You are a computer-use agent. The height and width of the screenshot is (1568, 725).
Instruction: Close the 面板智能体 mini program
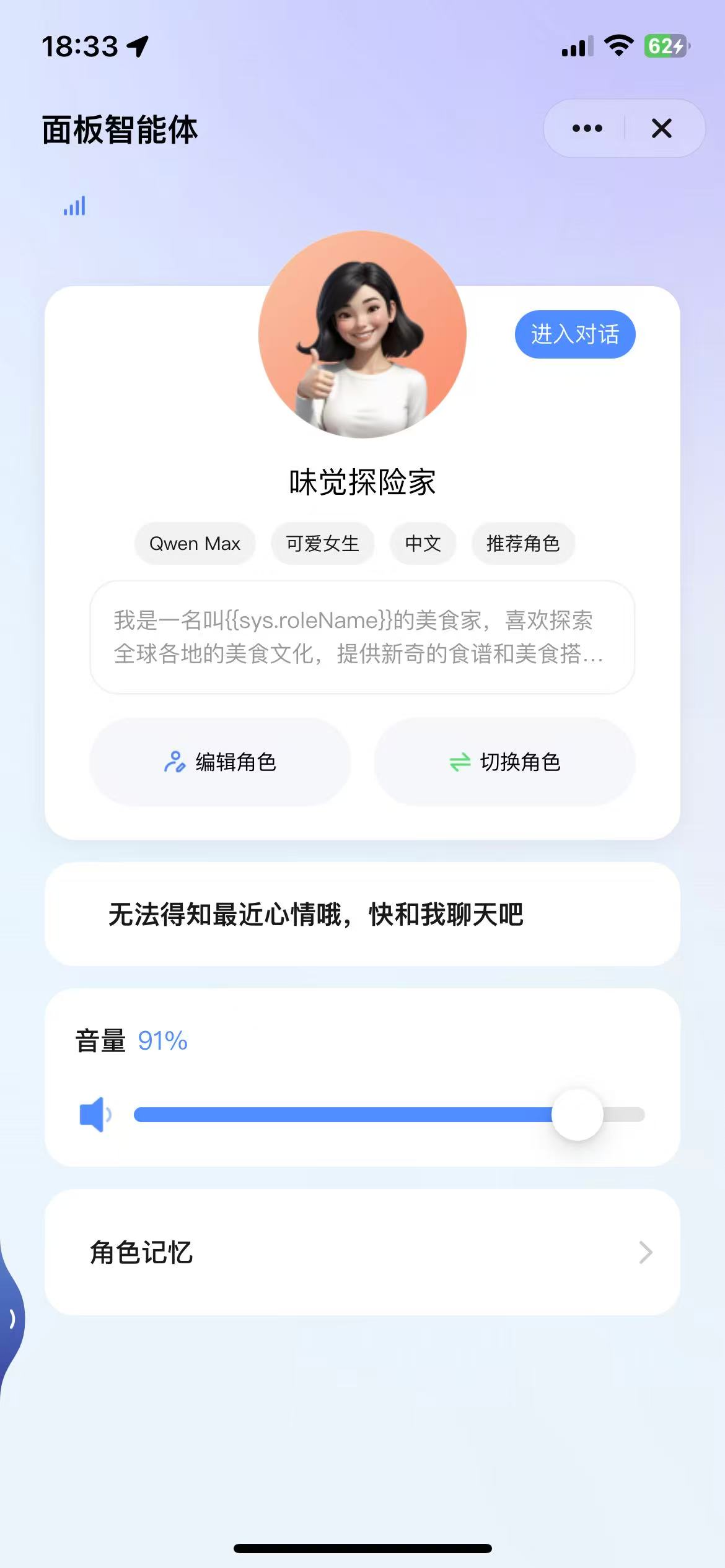click(x=661, y=129)
